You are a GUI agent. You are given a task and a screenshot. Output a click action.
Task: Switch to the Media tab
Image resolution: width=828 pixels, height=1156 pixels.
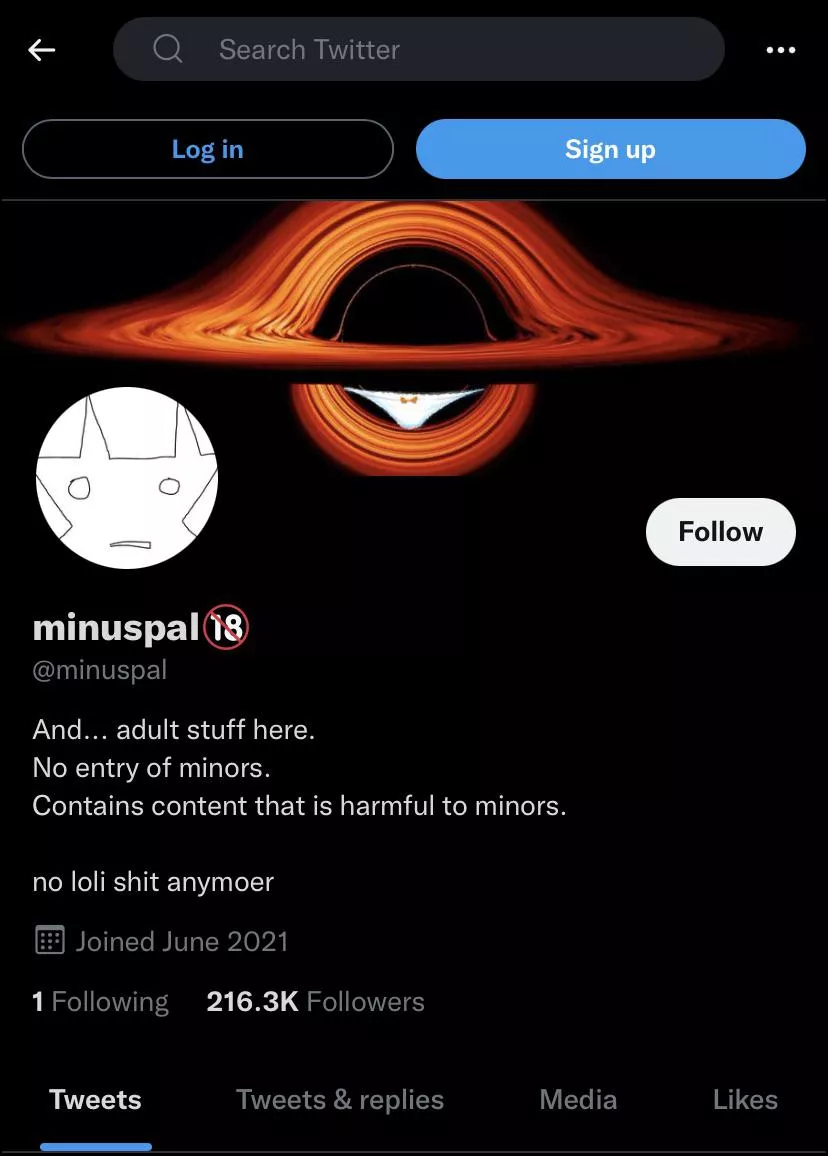tap(578, 1099)
